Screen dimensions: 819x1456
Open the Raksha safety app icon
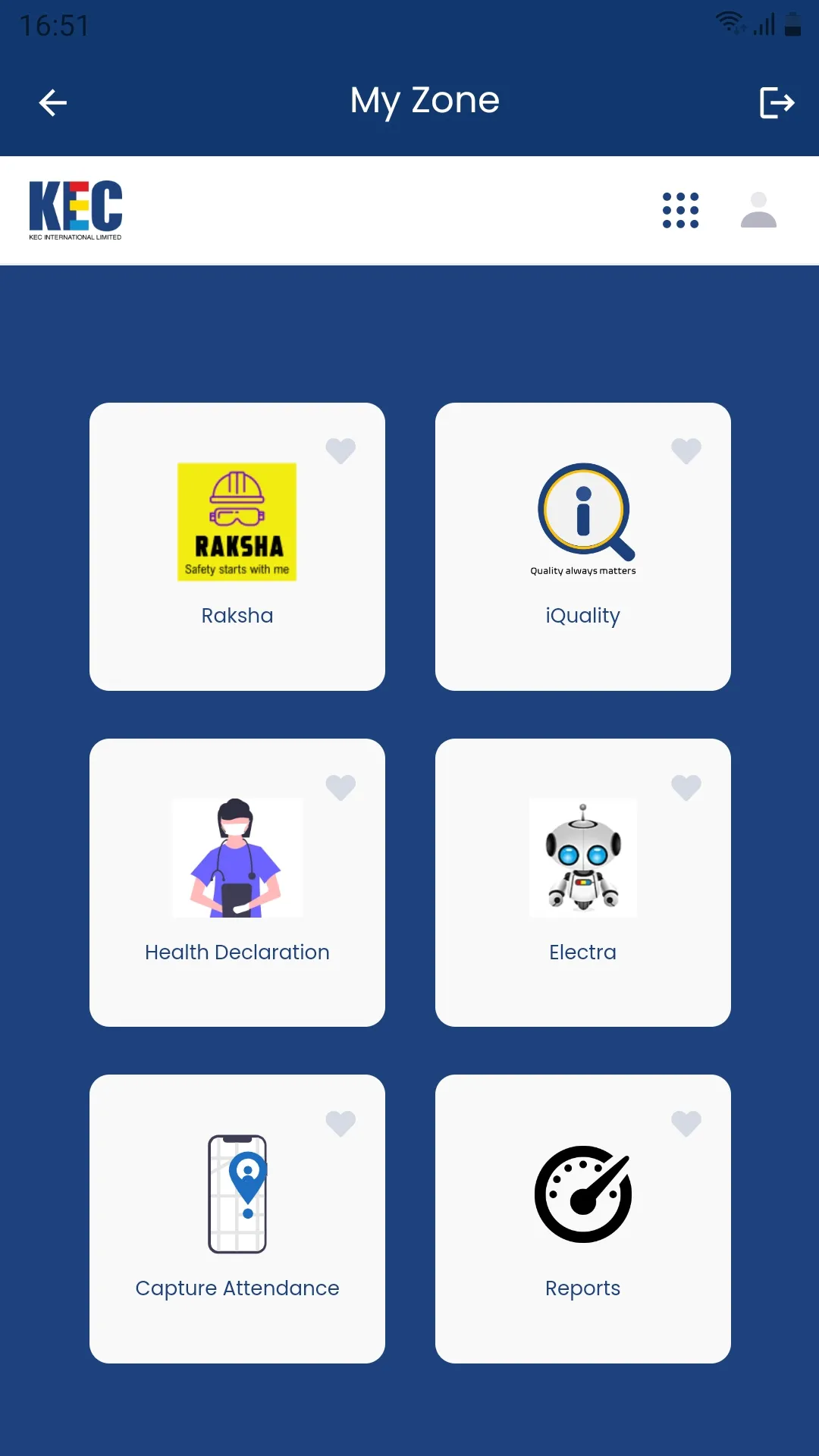(237, 520)
